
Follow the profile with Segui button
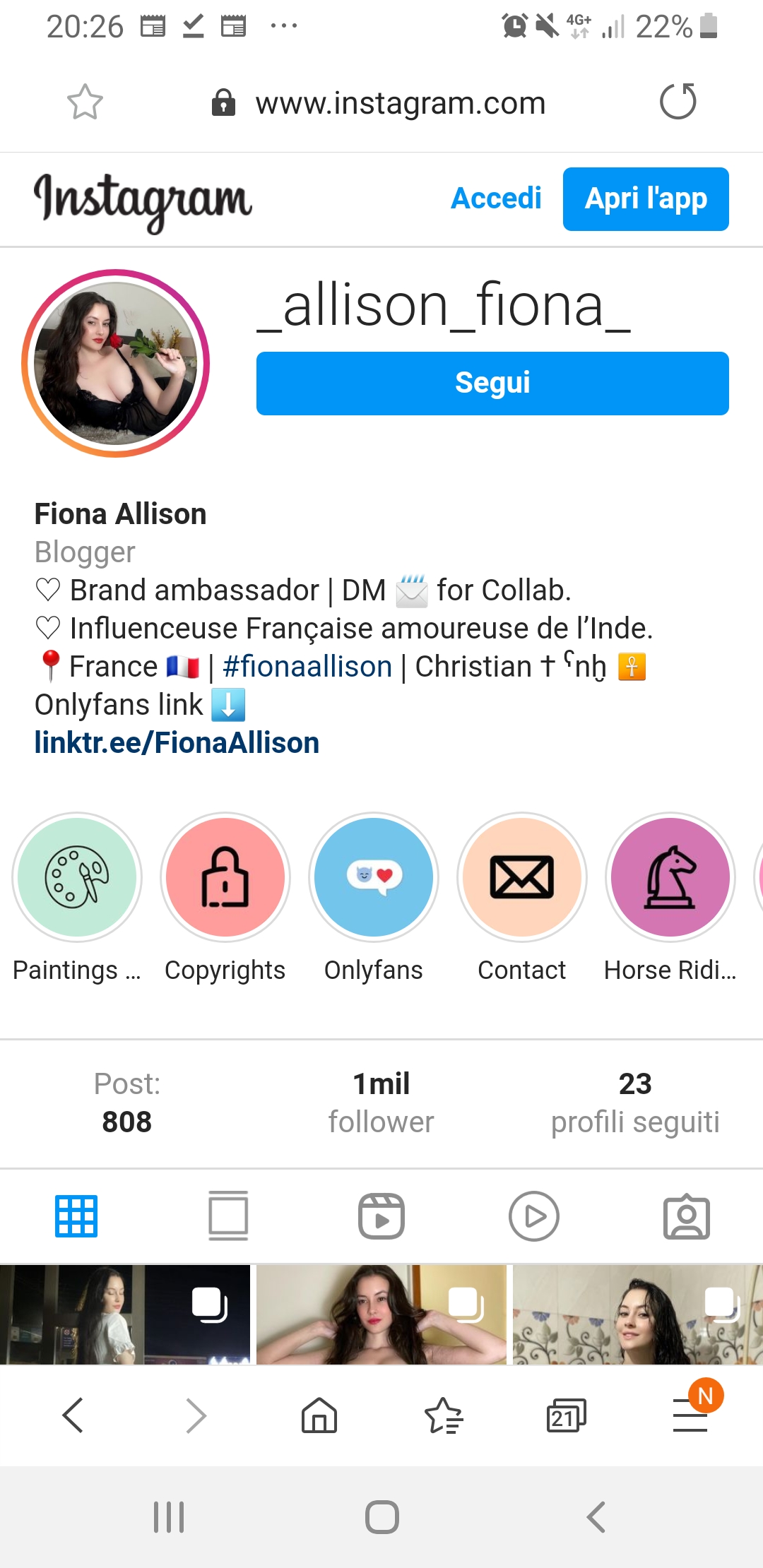pos(492,384)
